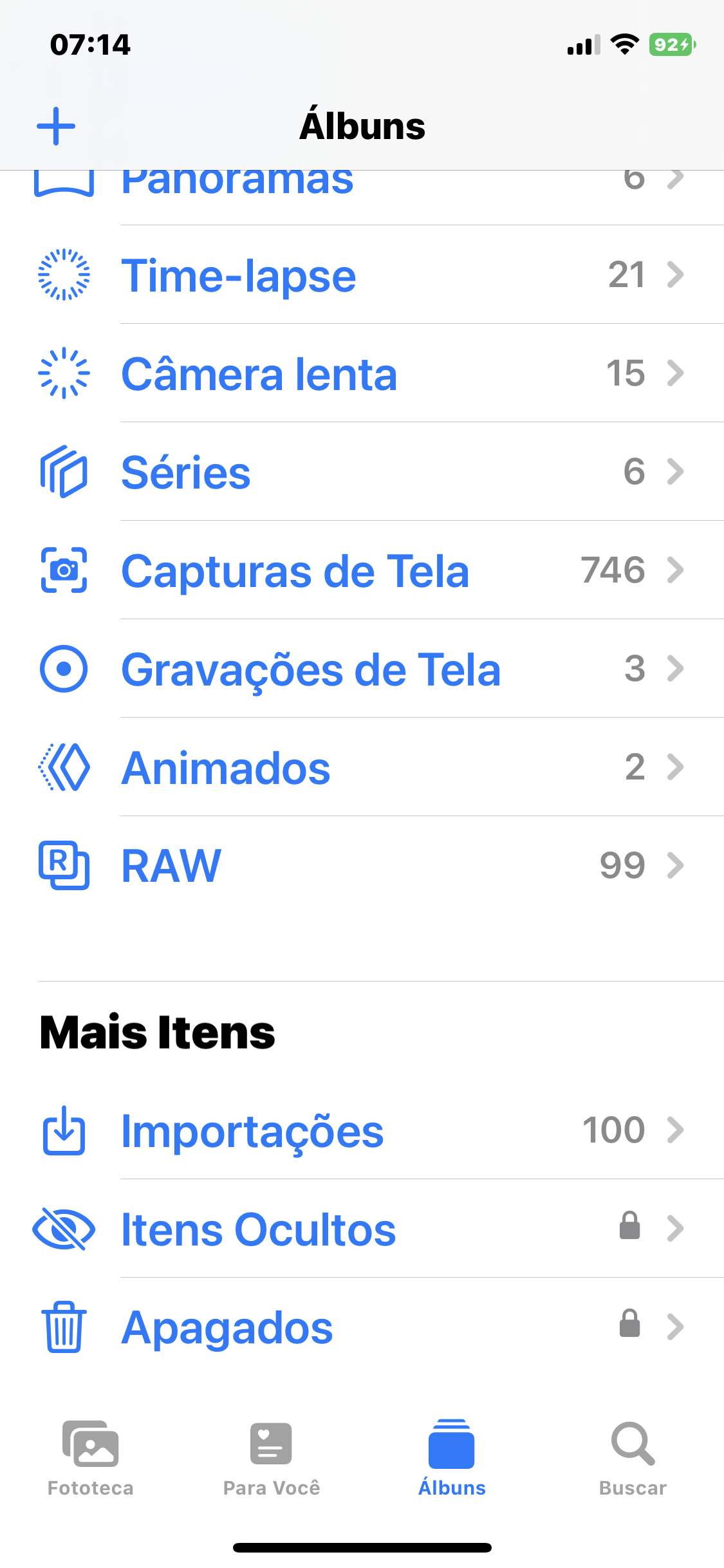The height and width of the screenshot is (1568, 724).
Task: Go to the Buscar tab
Action: click(633, 1457)
